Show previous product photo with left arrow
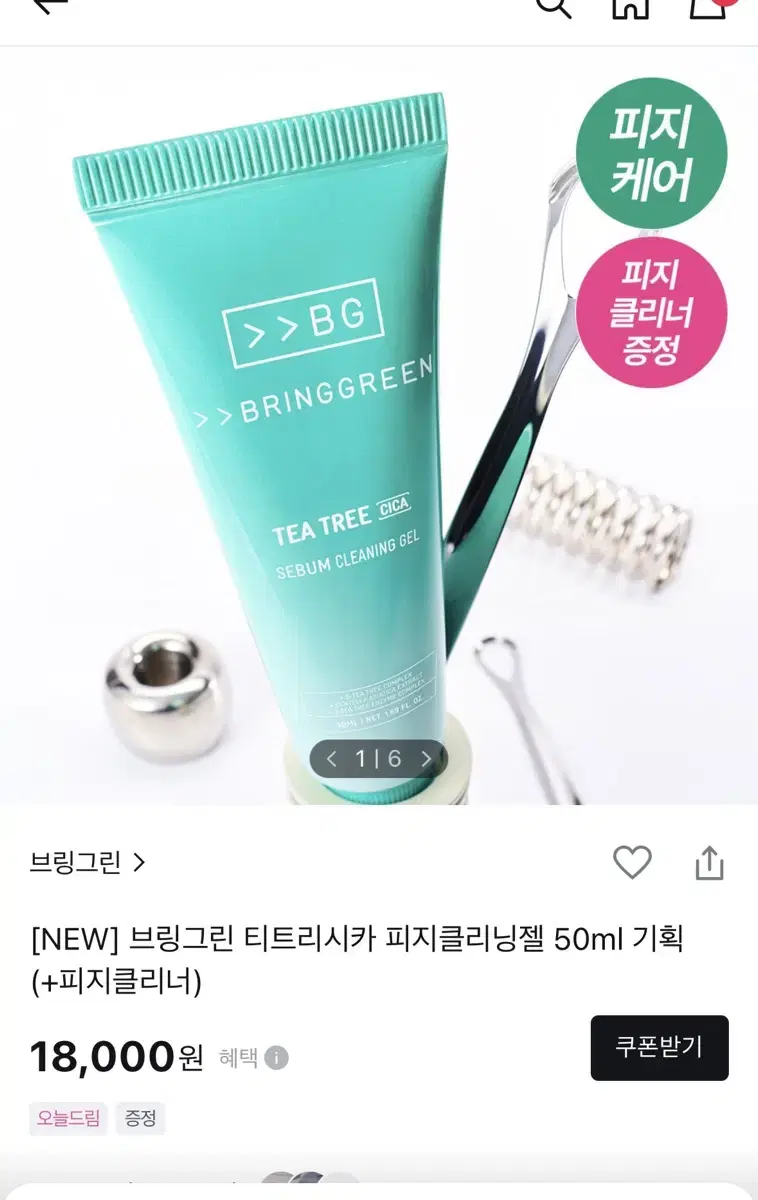The height and width of the screenshot is (1200, 758). 329,758
